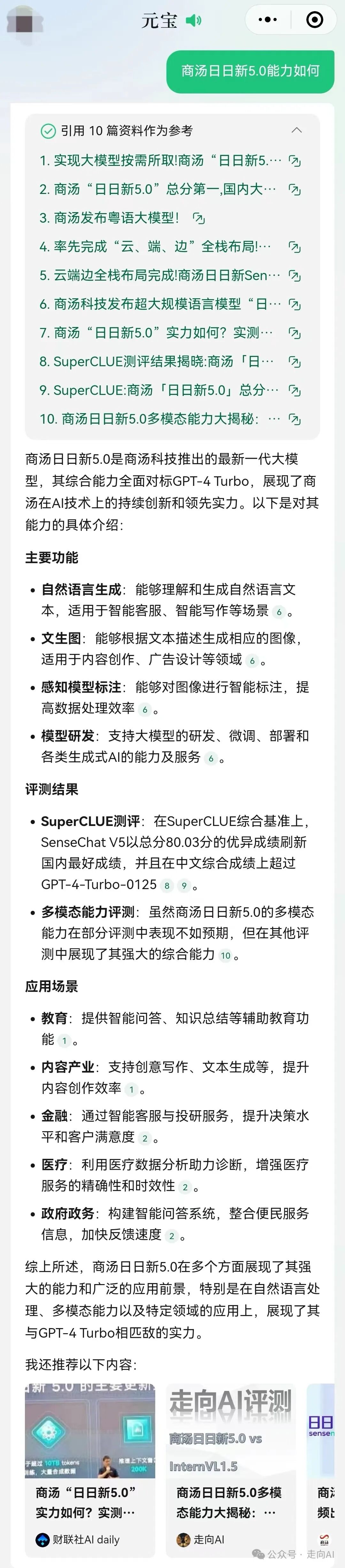Collapse the 引用 10 篇资料 reference list
The width and height of the screenshot is (345, 1568).
(297, 130)
